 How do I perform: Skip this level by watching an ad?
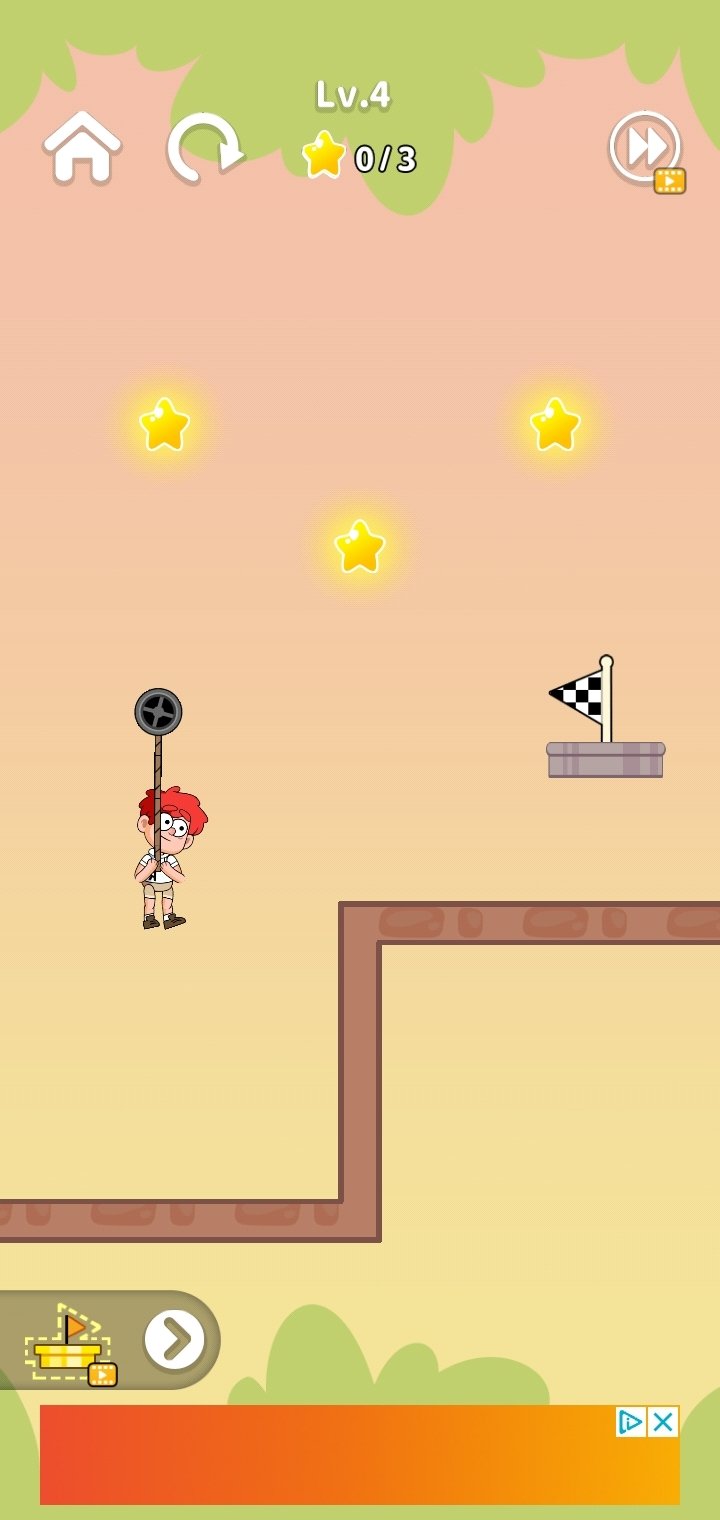click(x=647, y=151)
